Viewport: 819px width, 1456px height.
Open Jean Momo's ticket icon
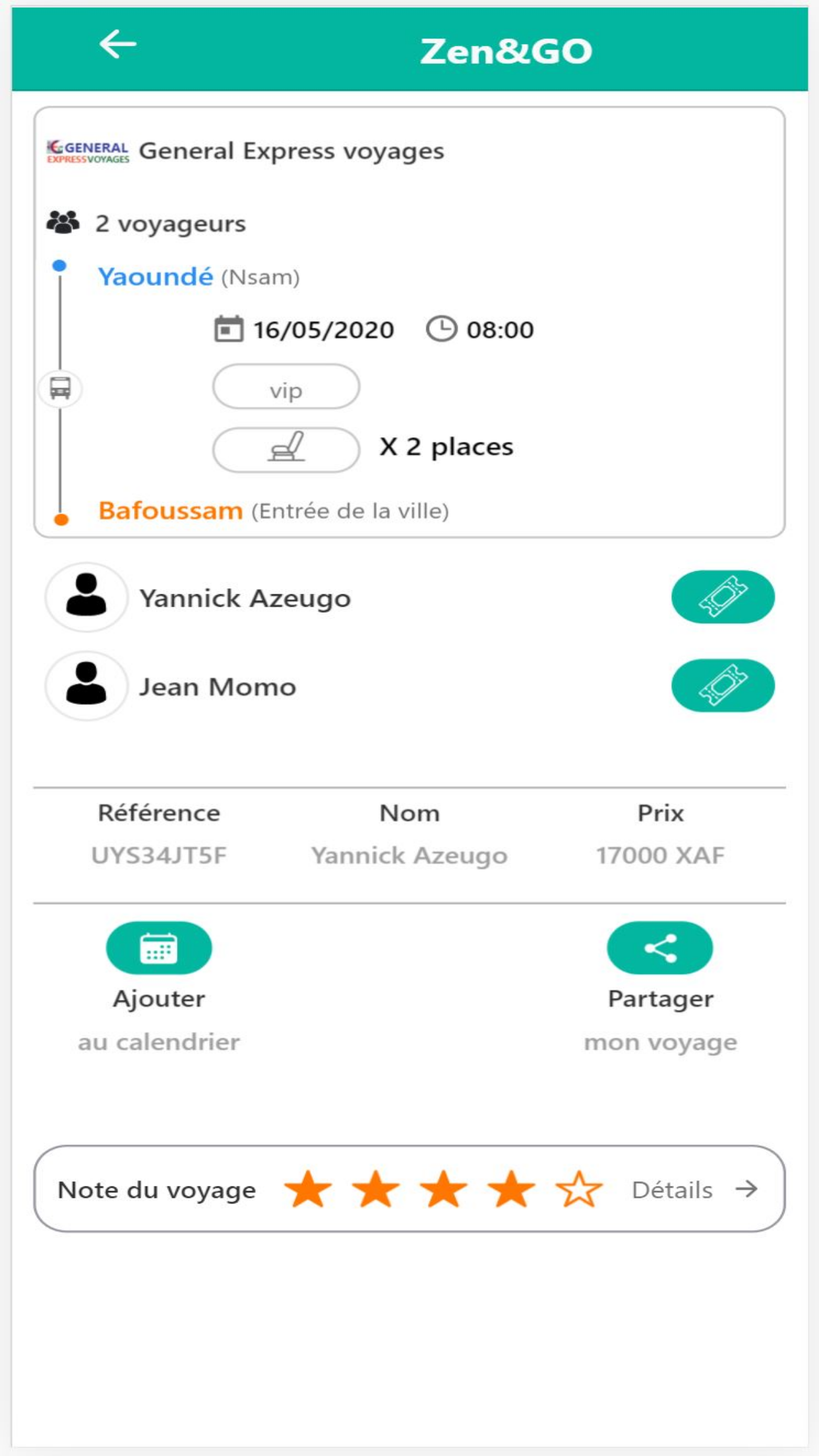click(x=724, y=686)
